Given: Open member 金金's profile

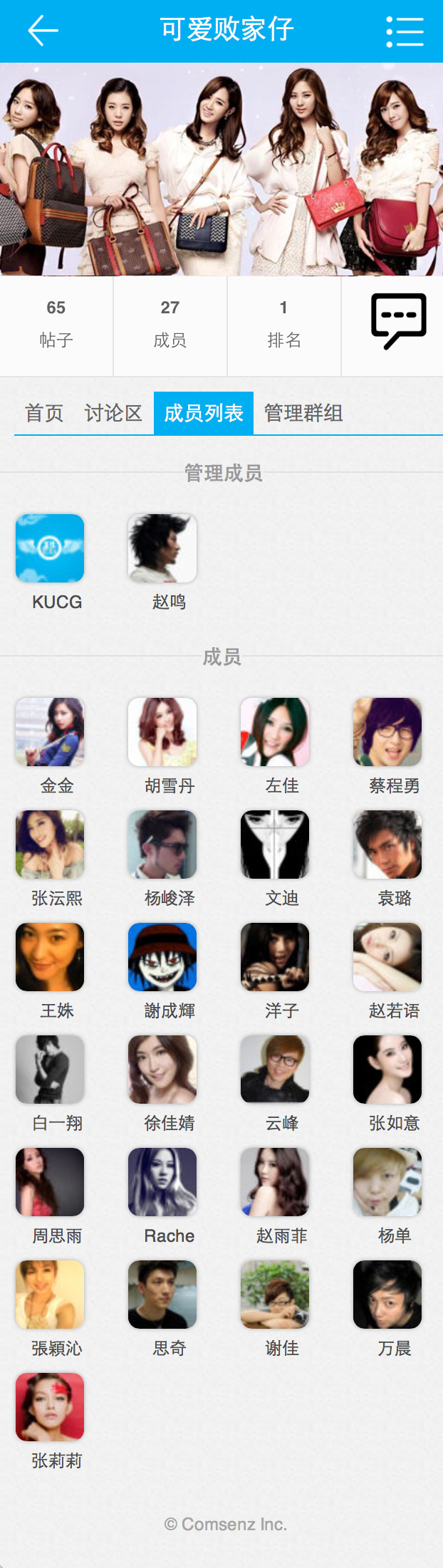Looking at the screenshot, I should point(50,732).
